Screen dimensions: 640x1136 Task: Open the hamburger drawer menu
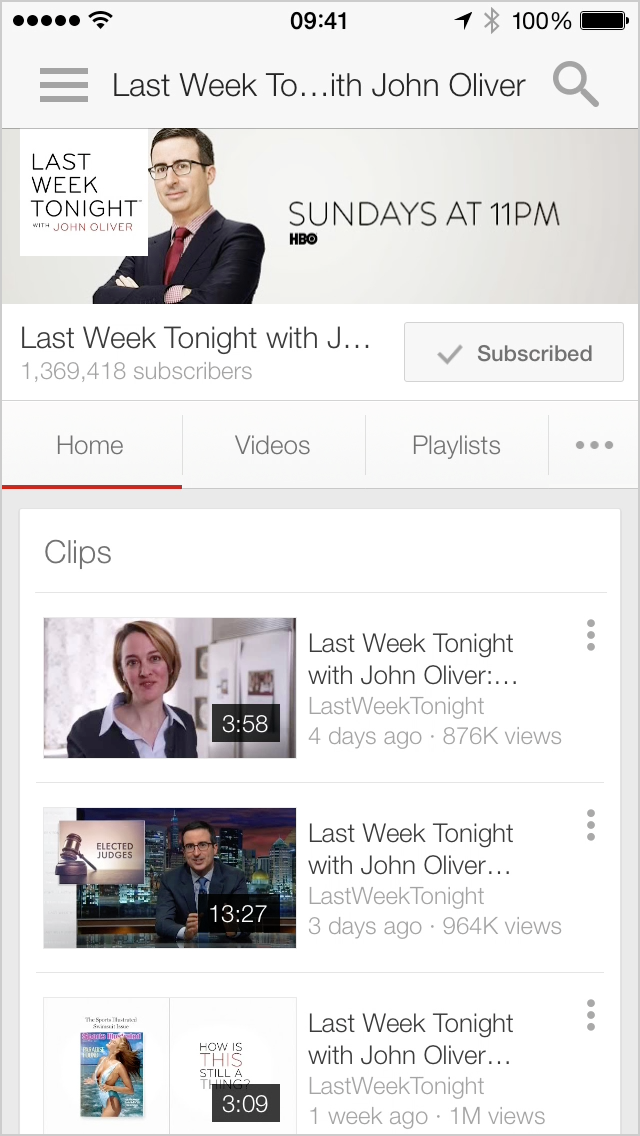[64, 85]
